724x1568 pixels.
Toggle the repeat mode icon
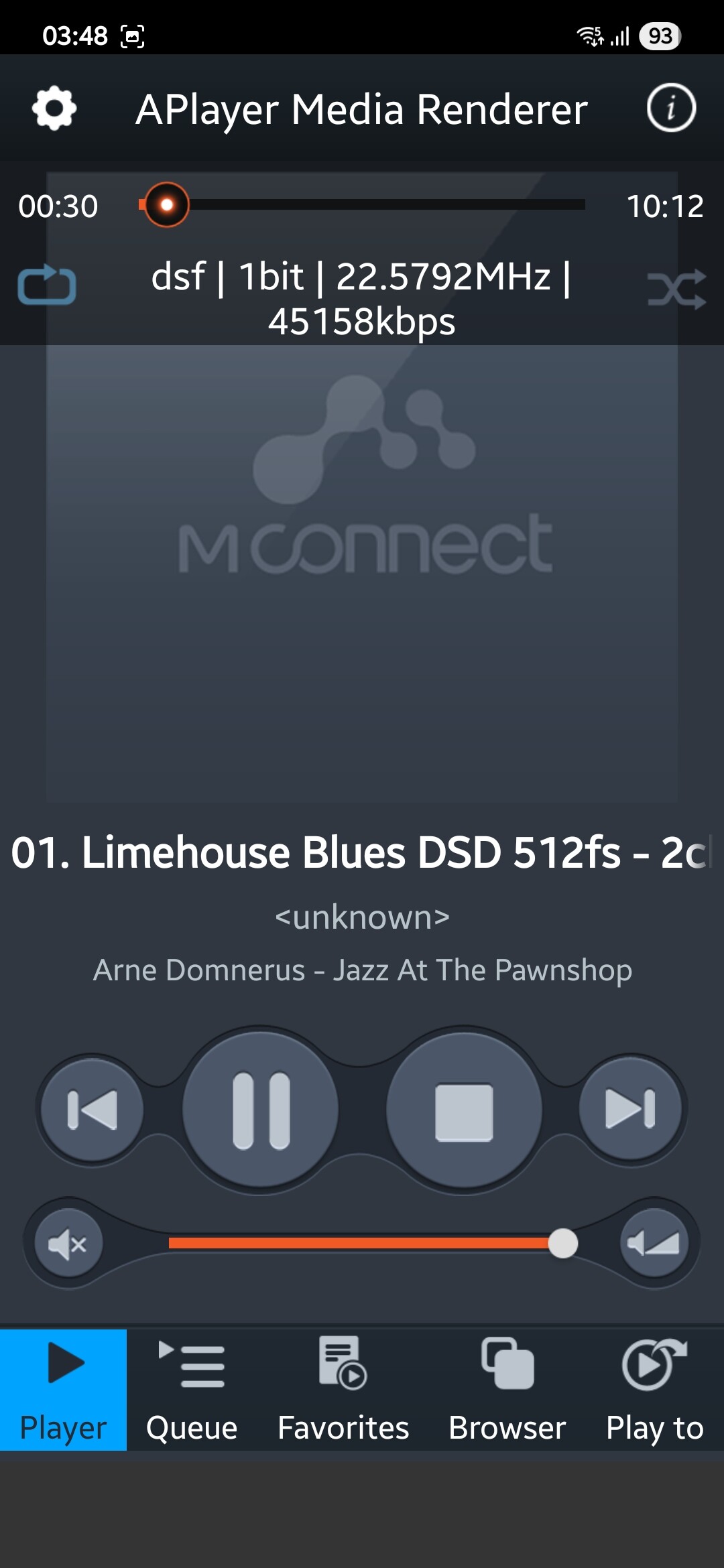pos(46,285)
